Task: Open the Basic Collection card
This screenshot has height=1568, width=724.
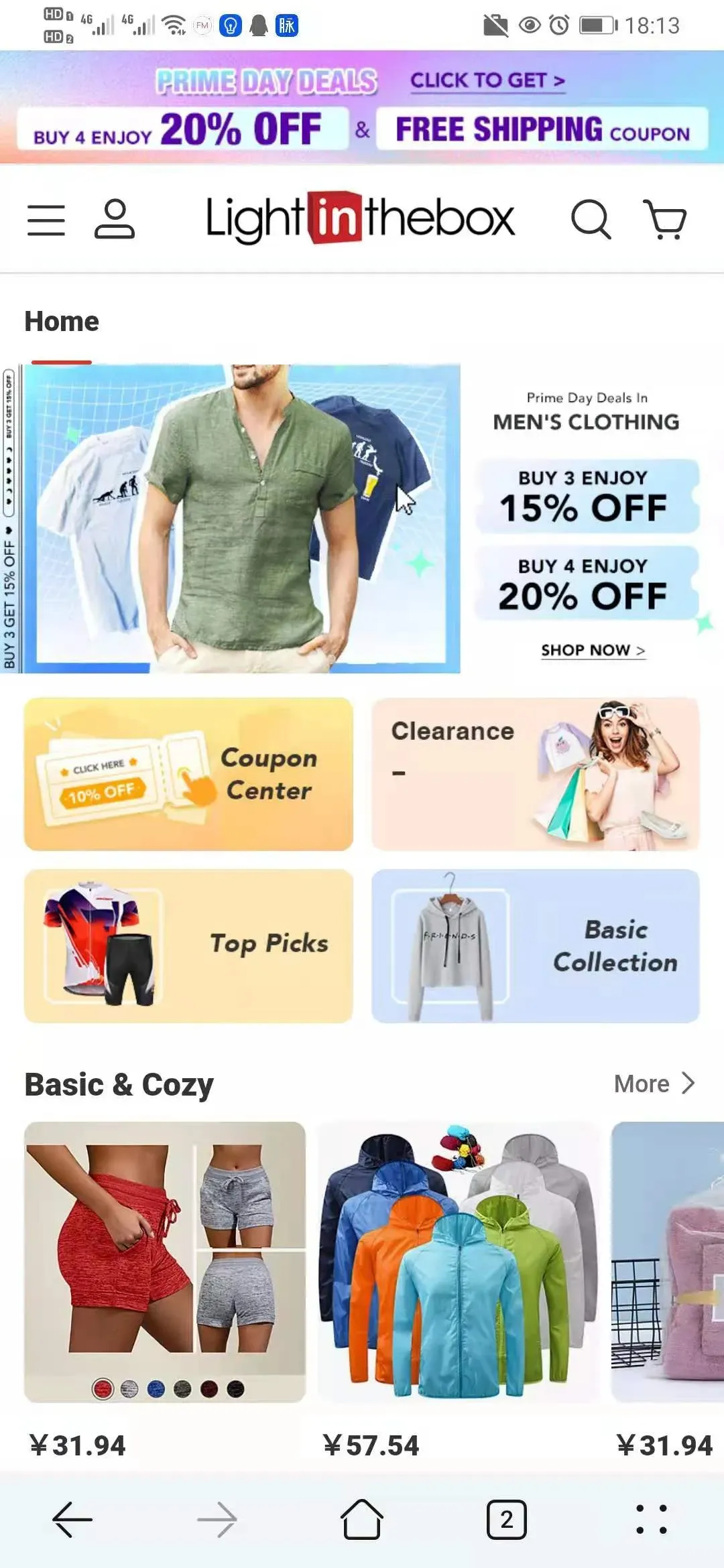Action: 535,945
